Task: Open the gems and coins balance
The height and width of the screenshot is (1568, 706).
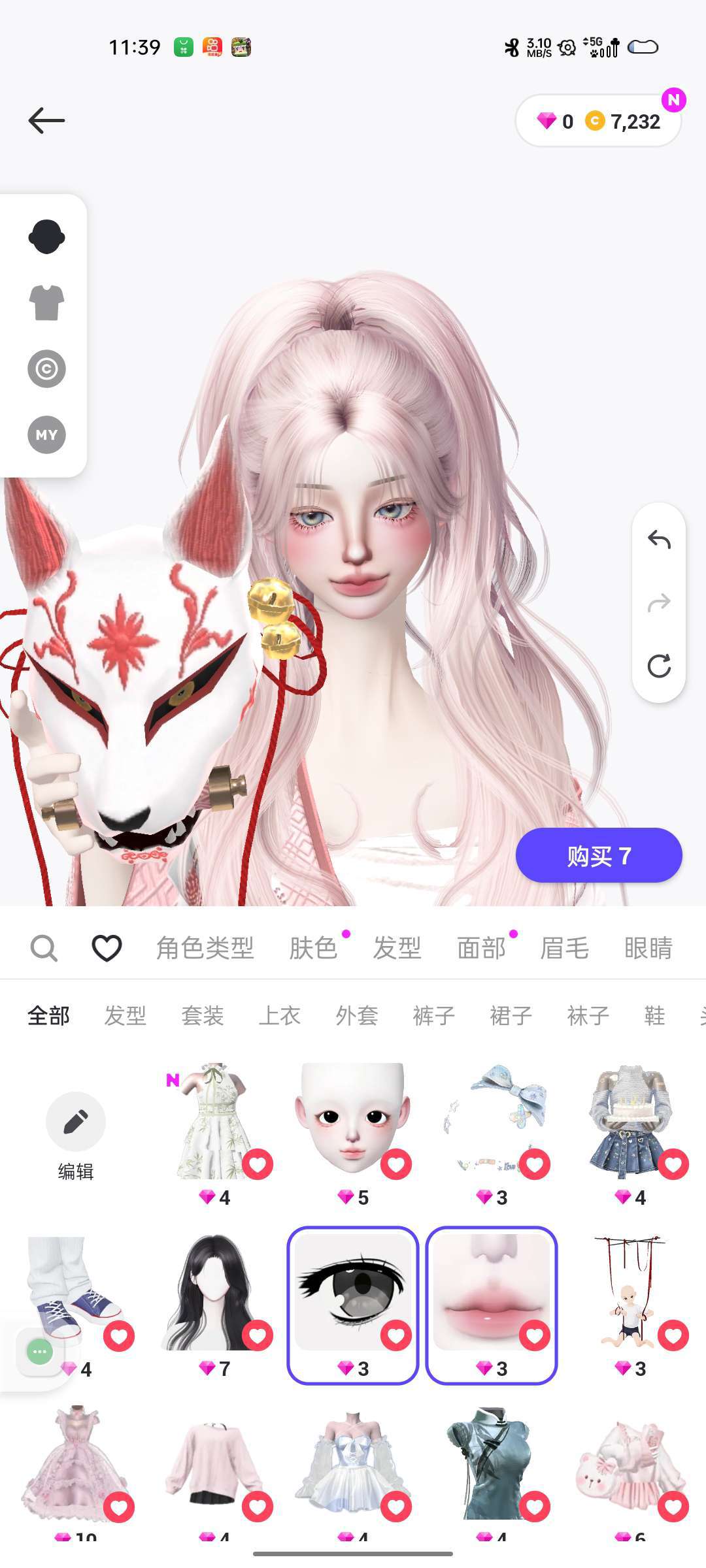Action: pyautogui.click(x=598, y=121)
